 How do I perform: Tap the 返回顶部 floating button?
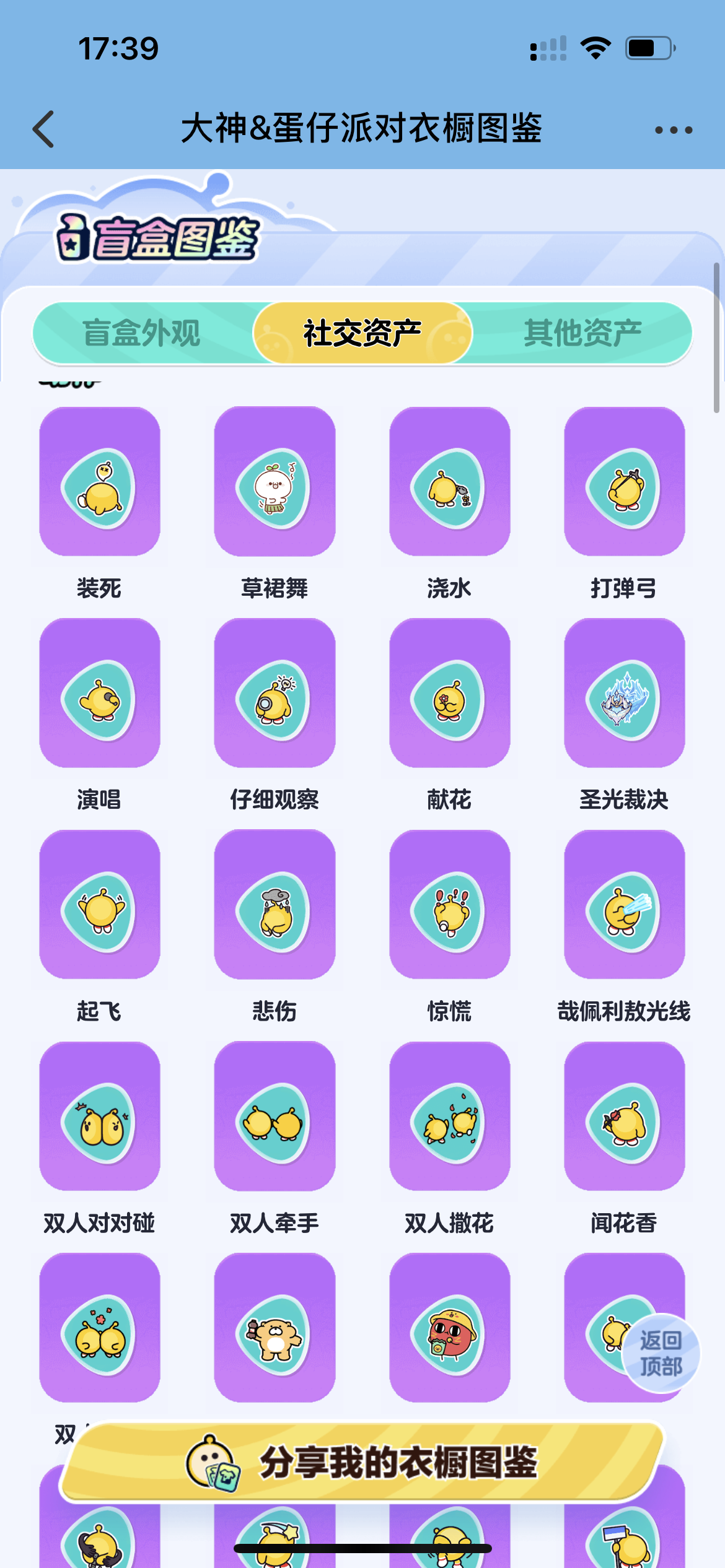661,1353
